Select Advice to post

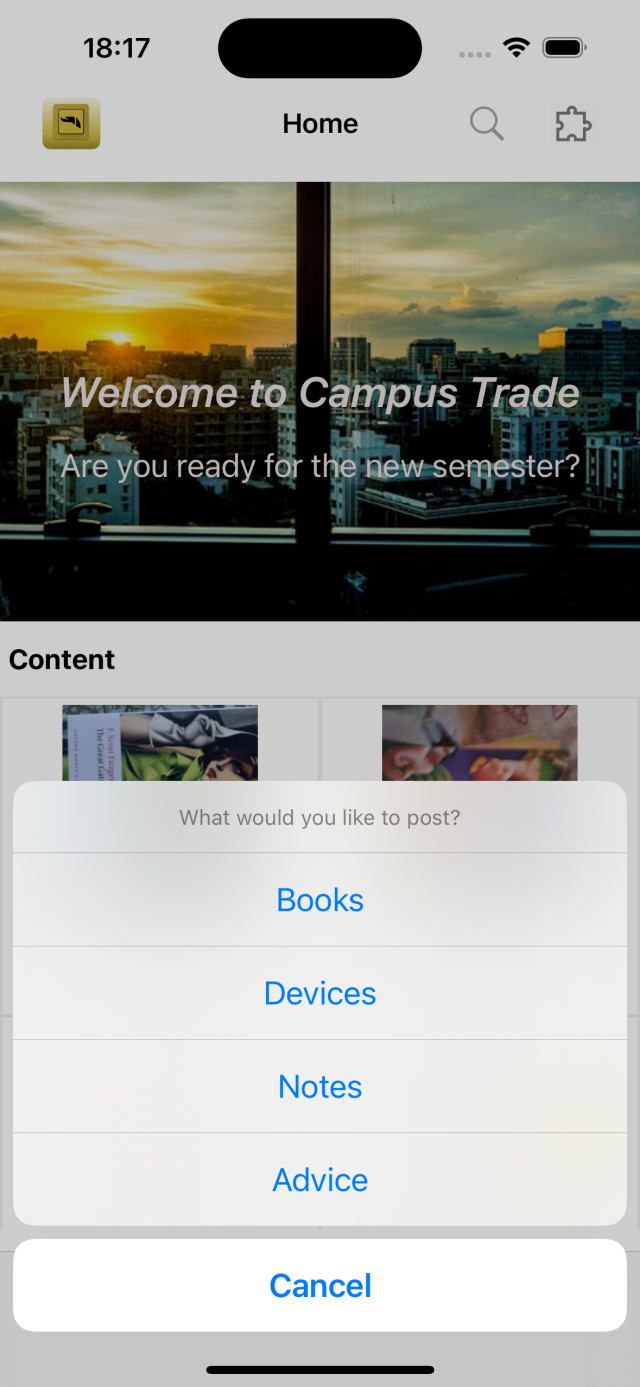pos(320,1180)
